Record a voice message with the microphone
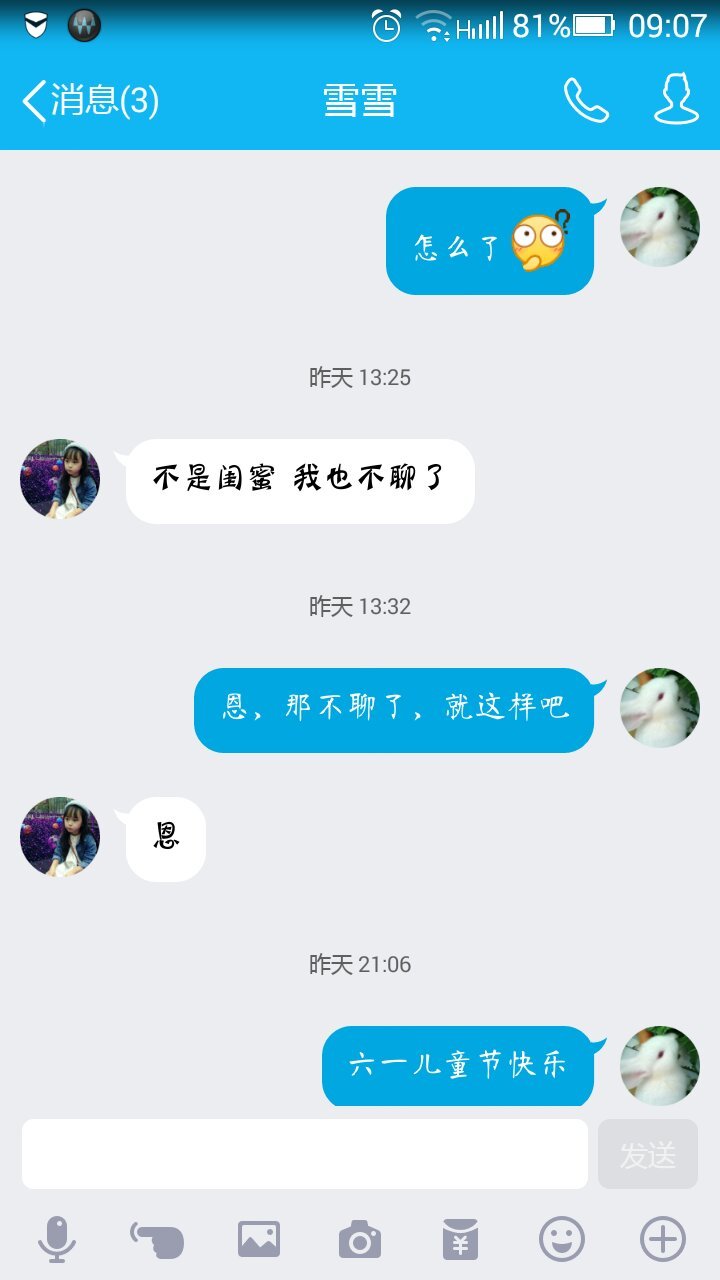Image resolution: width=720 pixels, height=1280 pixels. (x=57, y=1240)
